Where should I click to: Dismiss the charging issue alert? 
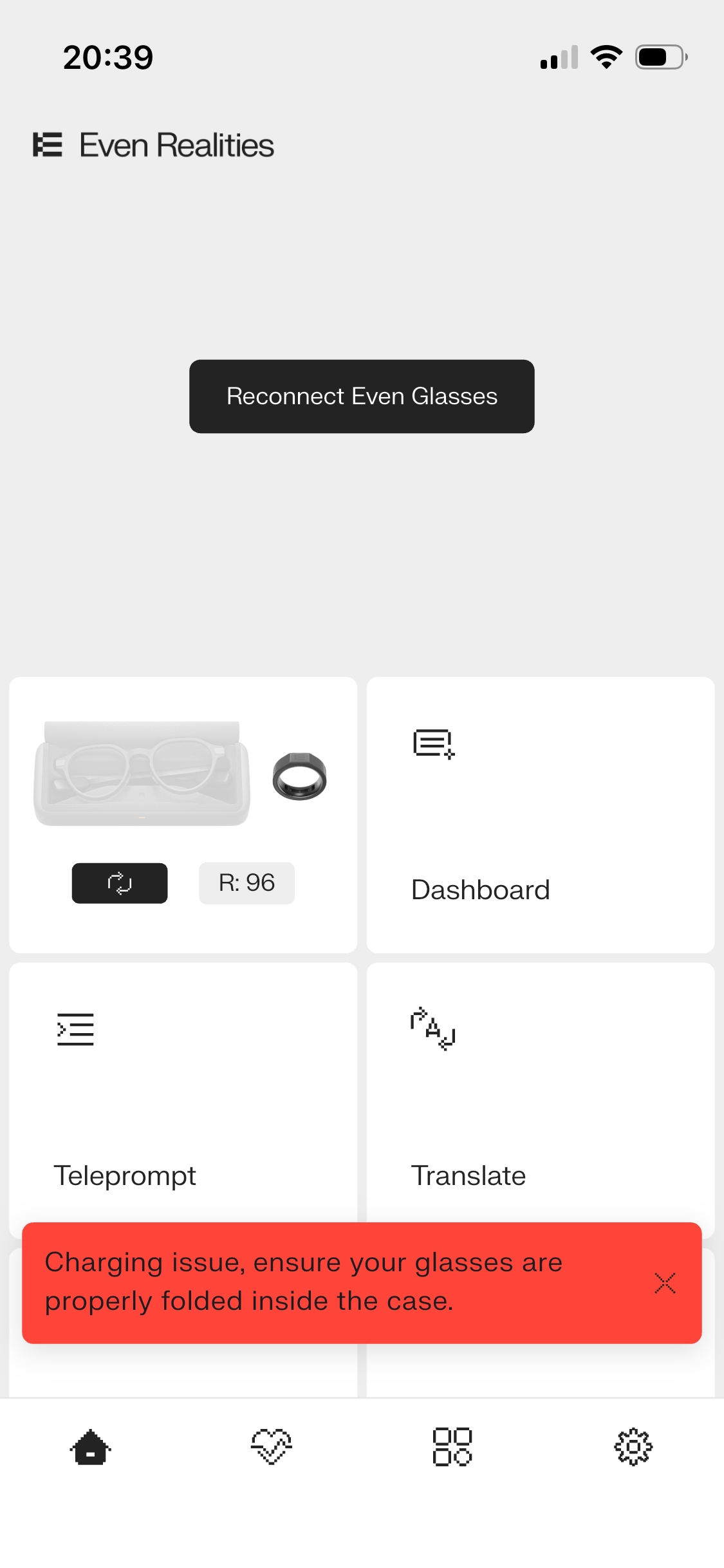(665, 1283)
